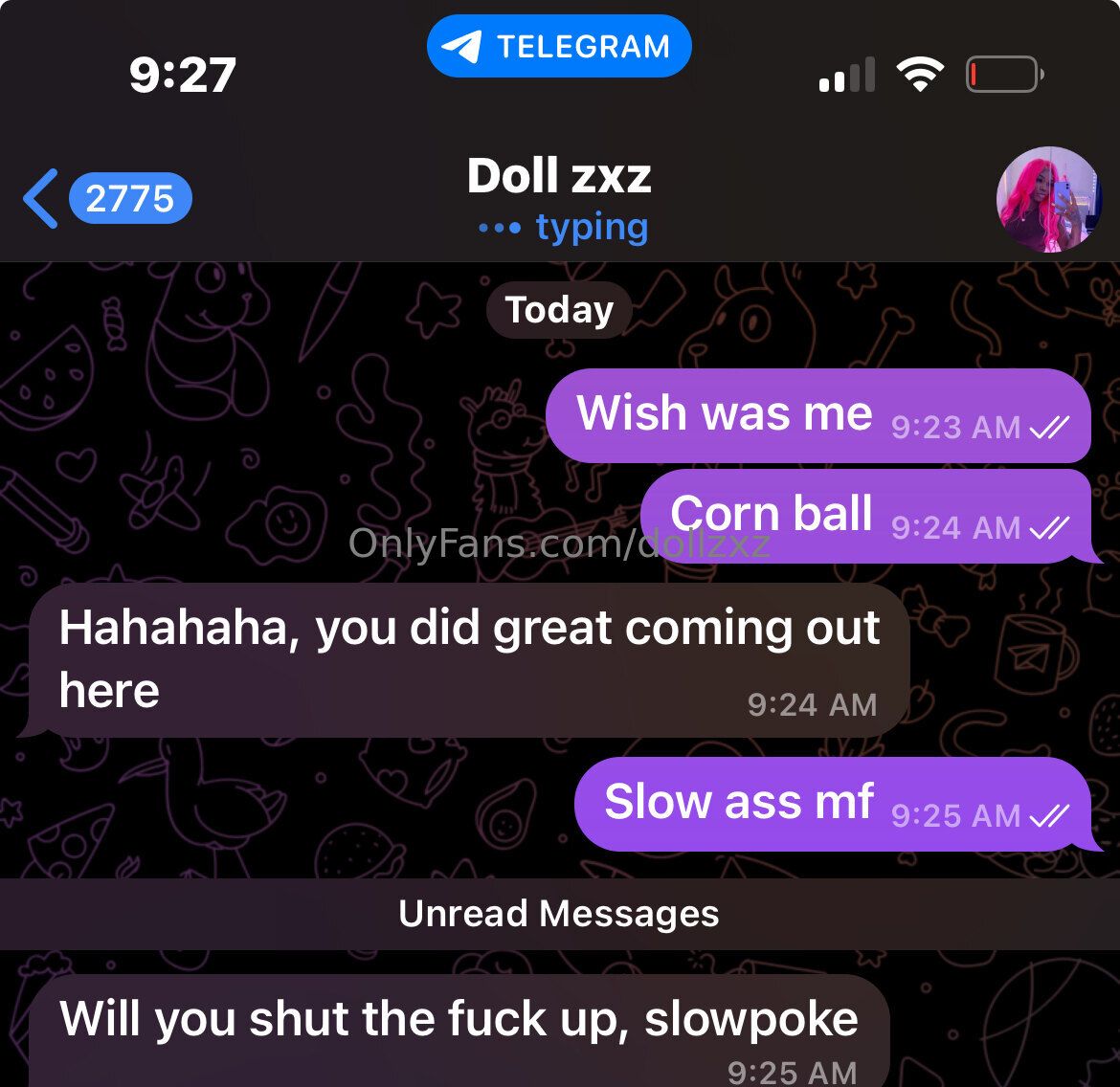
Task: Open Doll zxz profile photo
Action: (x=1047, y=199)
